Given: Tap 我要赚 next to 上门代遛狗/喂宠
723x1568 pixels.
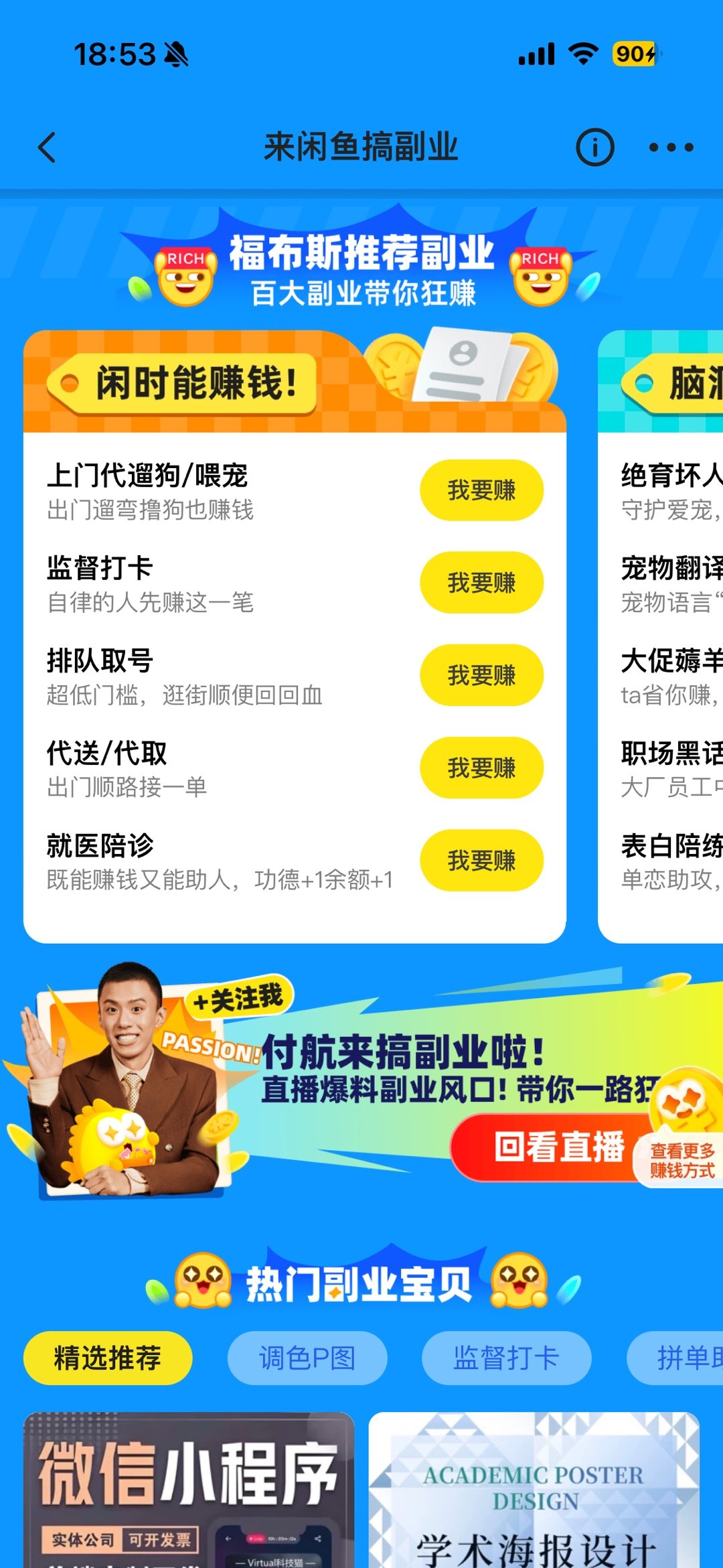Looking at the screenshot, I should tap(481, 490).
